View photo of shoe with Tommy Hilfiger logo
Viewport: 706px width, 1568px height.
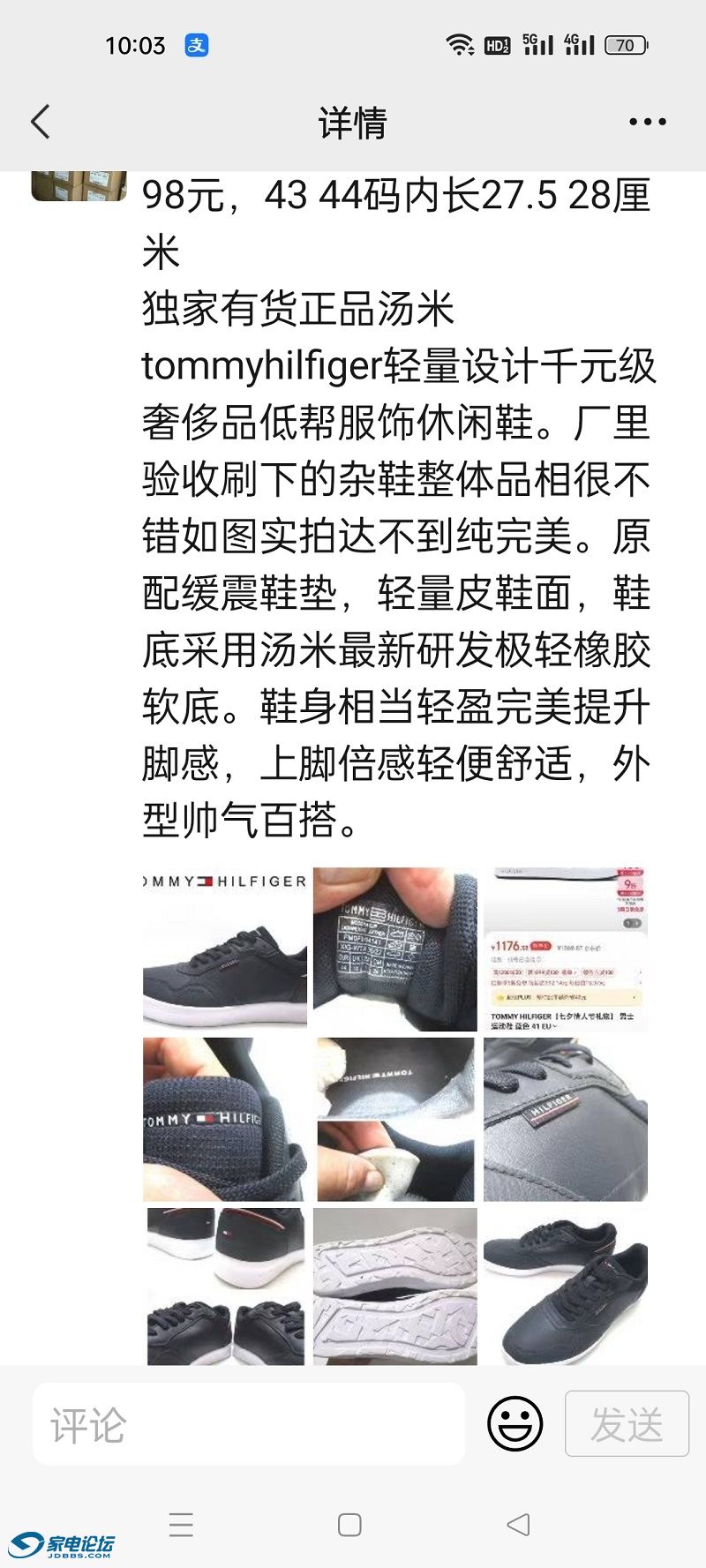[x=225, y=949]
